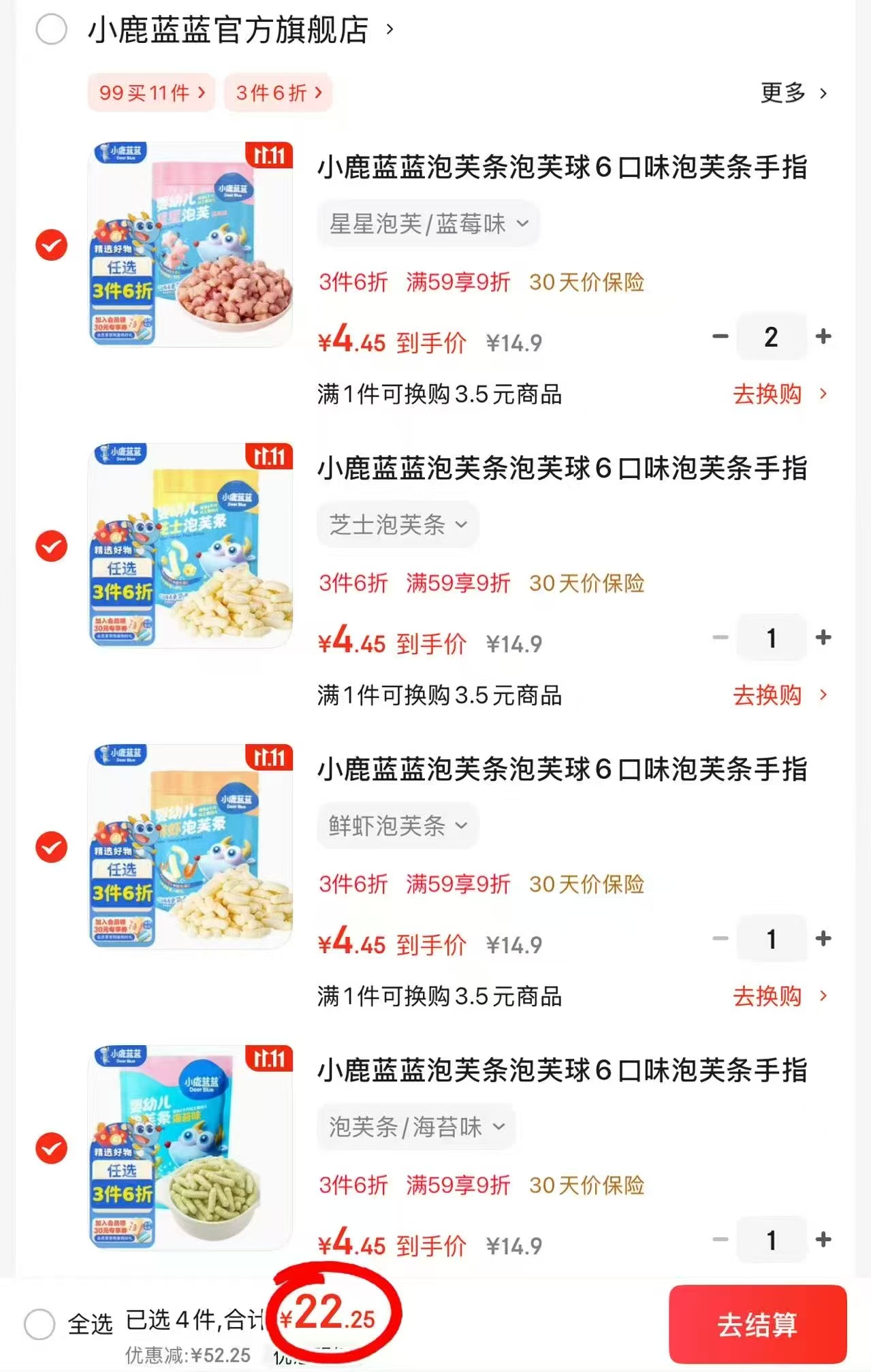Open the 鲜虾泡芙条 flavor selector
This screenshot has width=871, height=1372.
[397, 825]
